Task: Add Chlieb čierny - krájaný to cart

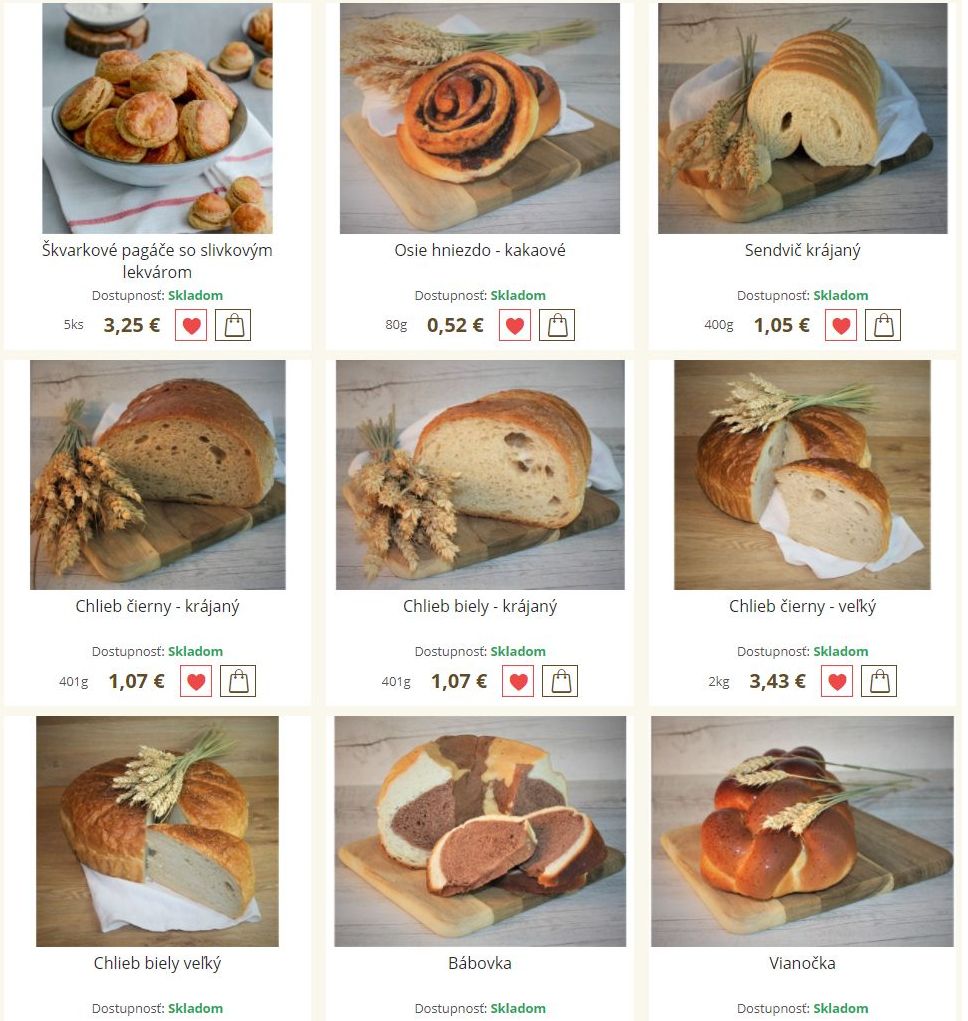Action: [x=238, y=681]
